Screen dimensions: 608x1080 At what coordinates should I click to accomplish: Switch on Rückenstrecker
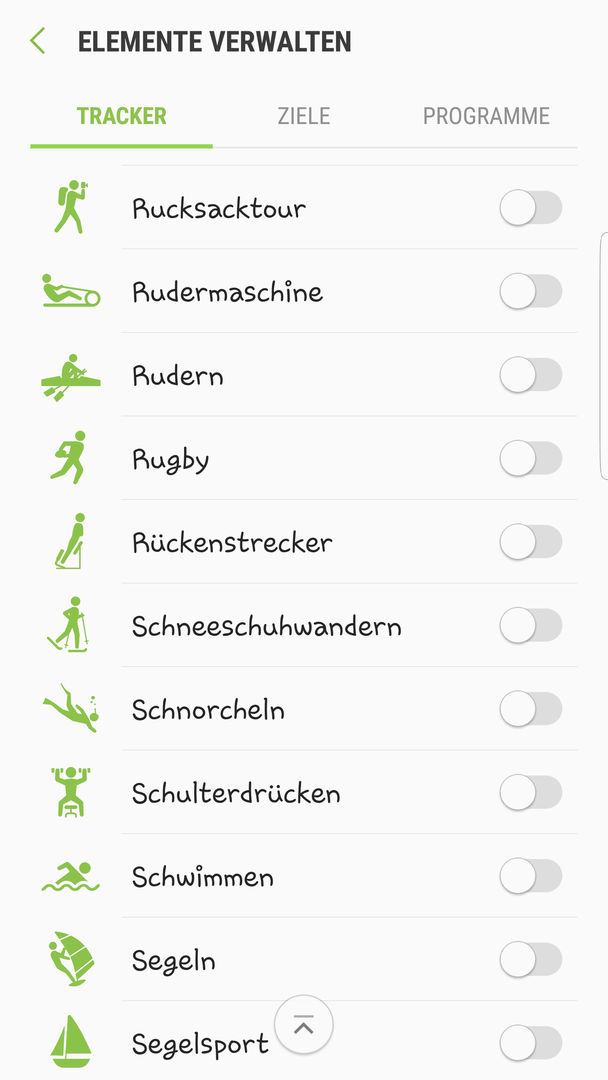[531, 541]
